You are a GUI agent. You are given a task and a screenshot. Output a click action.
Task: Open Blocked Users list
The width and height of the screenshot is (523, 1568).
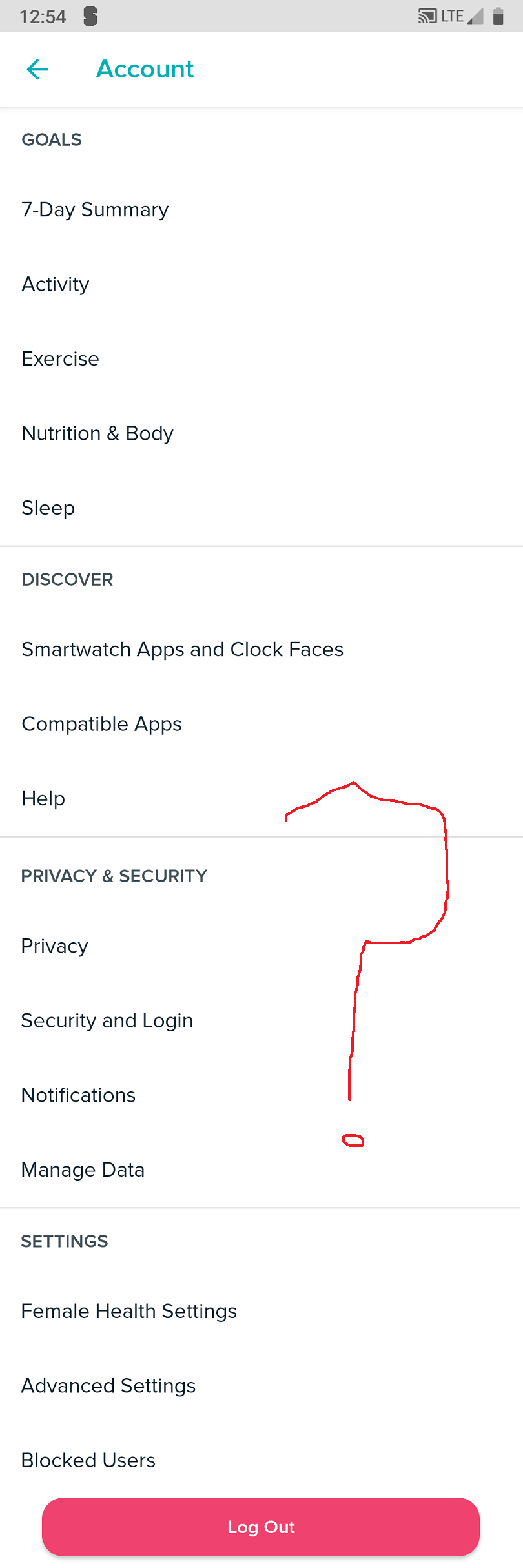(x=88, y=1461)
